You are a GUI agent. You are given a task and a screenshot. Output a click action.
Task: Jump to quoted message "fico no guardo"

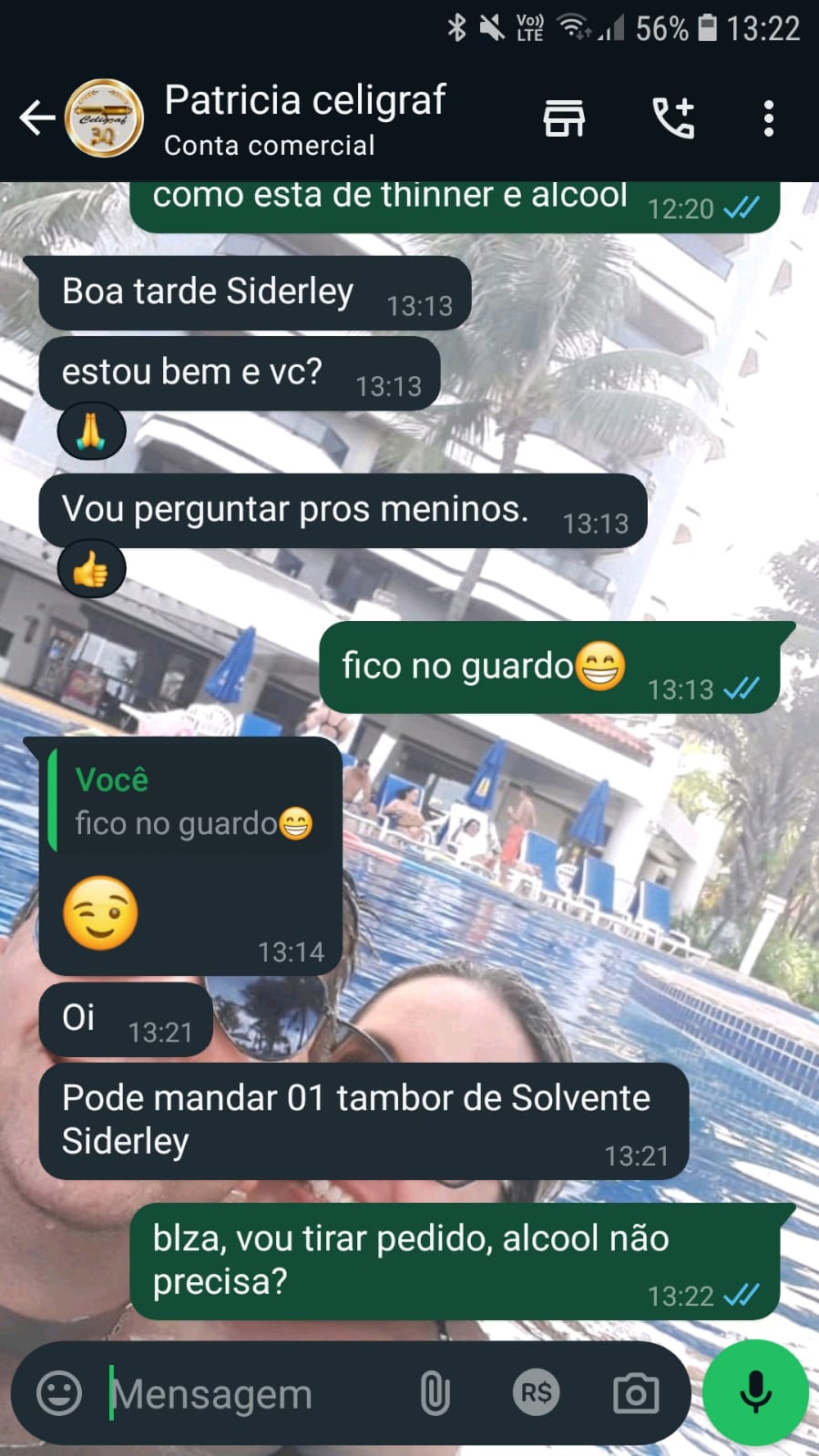point(193,803)
